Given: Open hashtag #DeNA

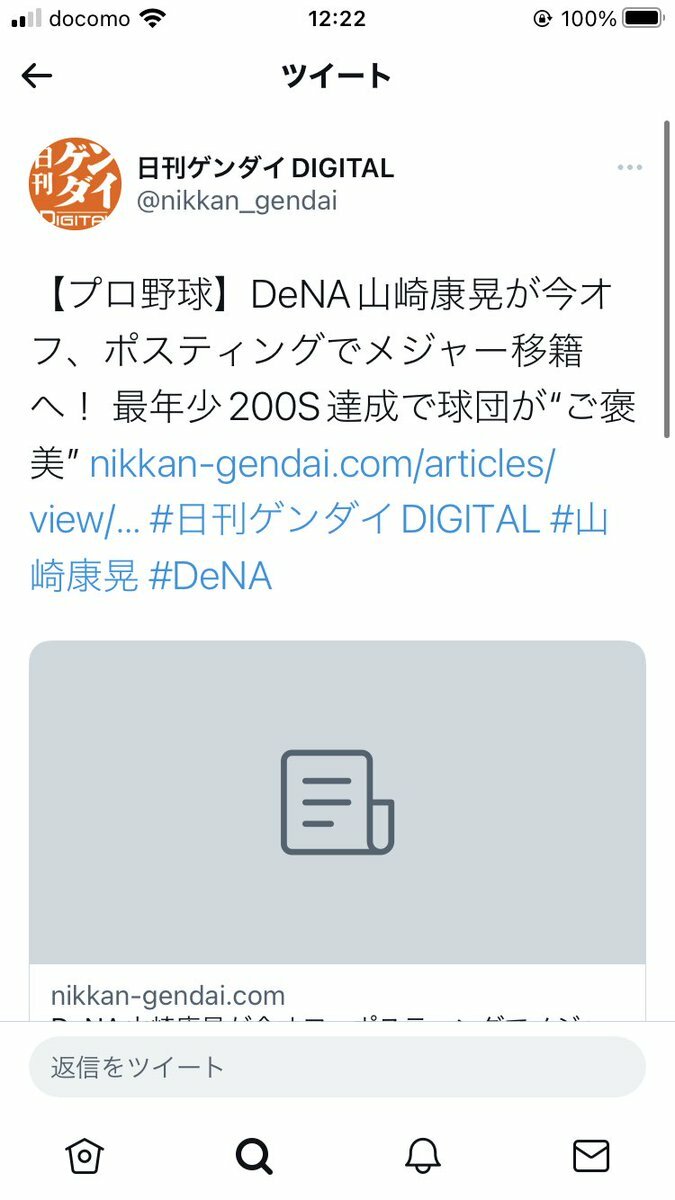Looking at the screenshot, I should (x=210, y=577).
